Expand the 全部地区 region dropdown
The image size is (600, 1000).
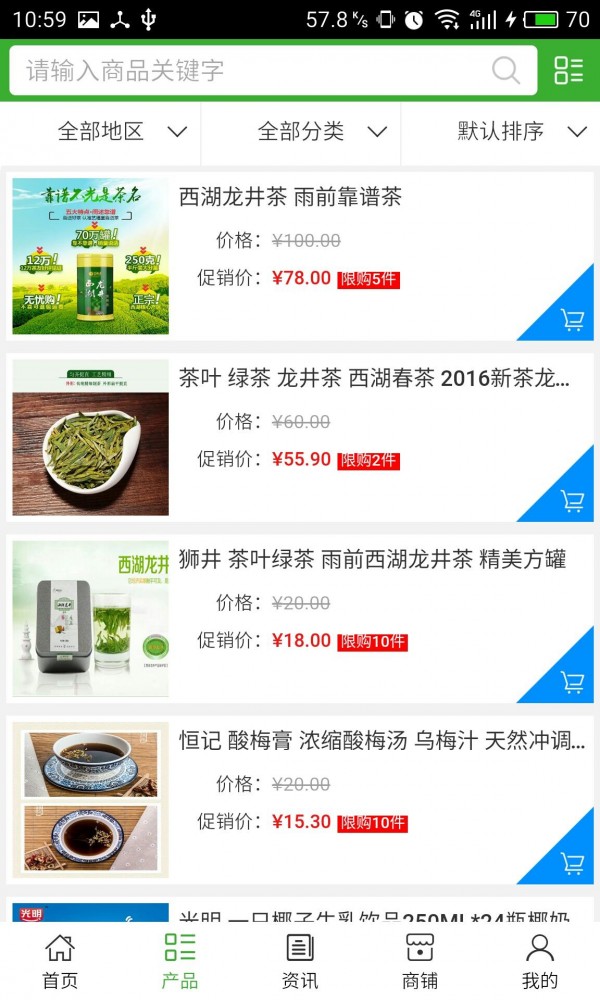122,132
